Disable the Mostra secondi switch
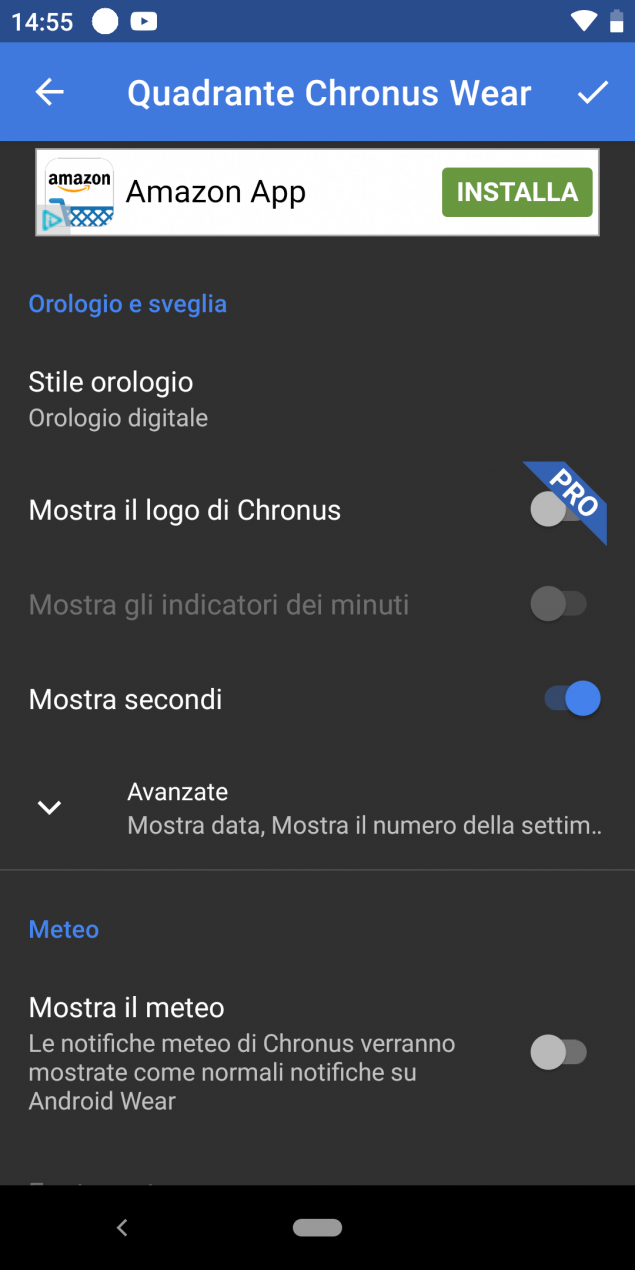Screen dimensions: 635x1270 (572, 699)
